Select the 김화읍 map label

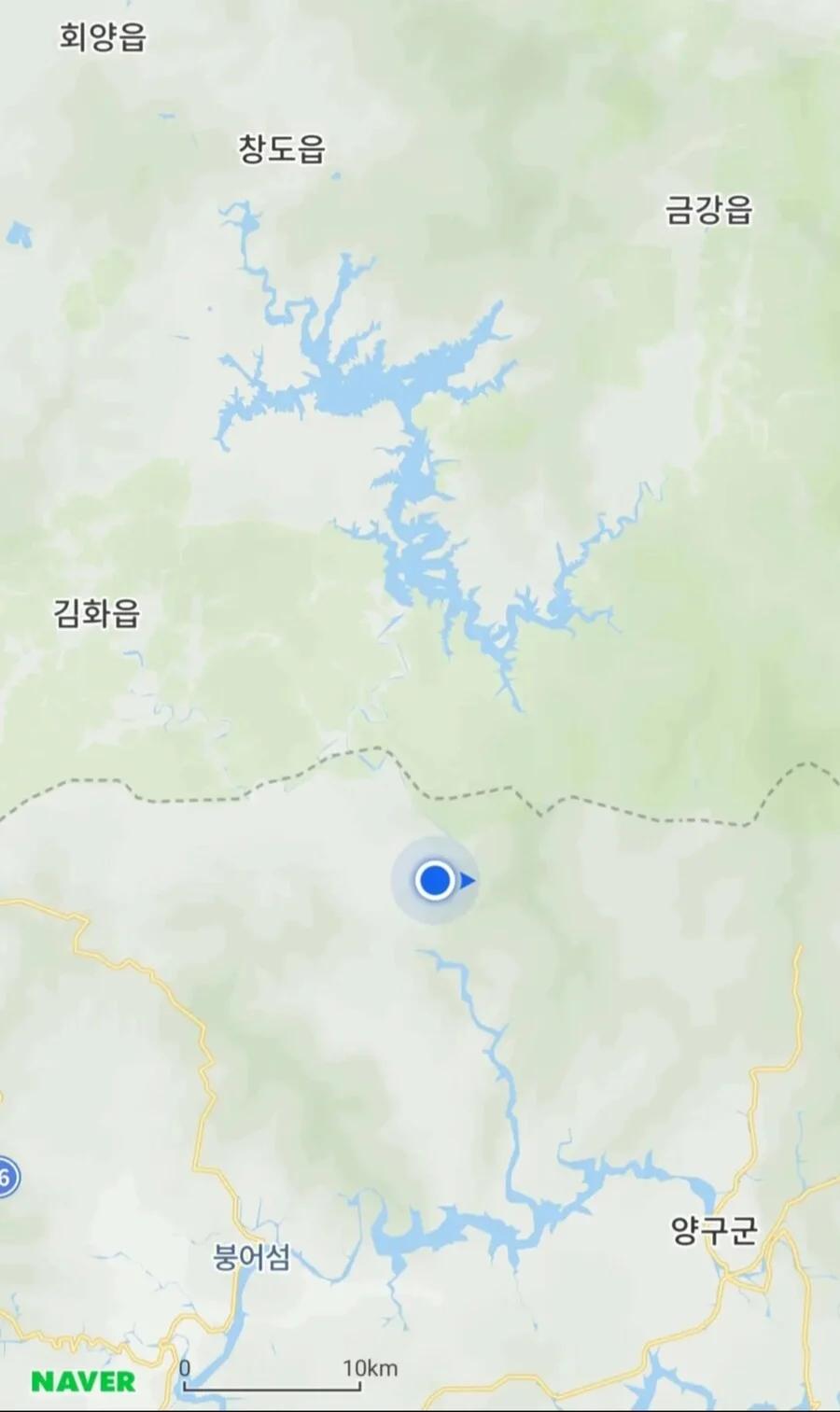tap(97, 613)
